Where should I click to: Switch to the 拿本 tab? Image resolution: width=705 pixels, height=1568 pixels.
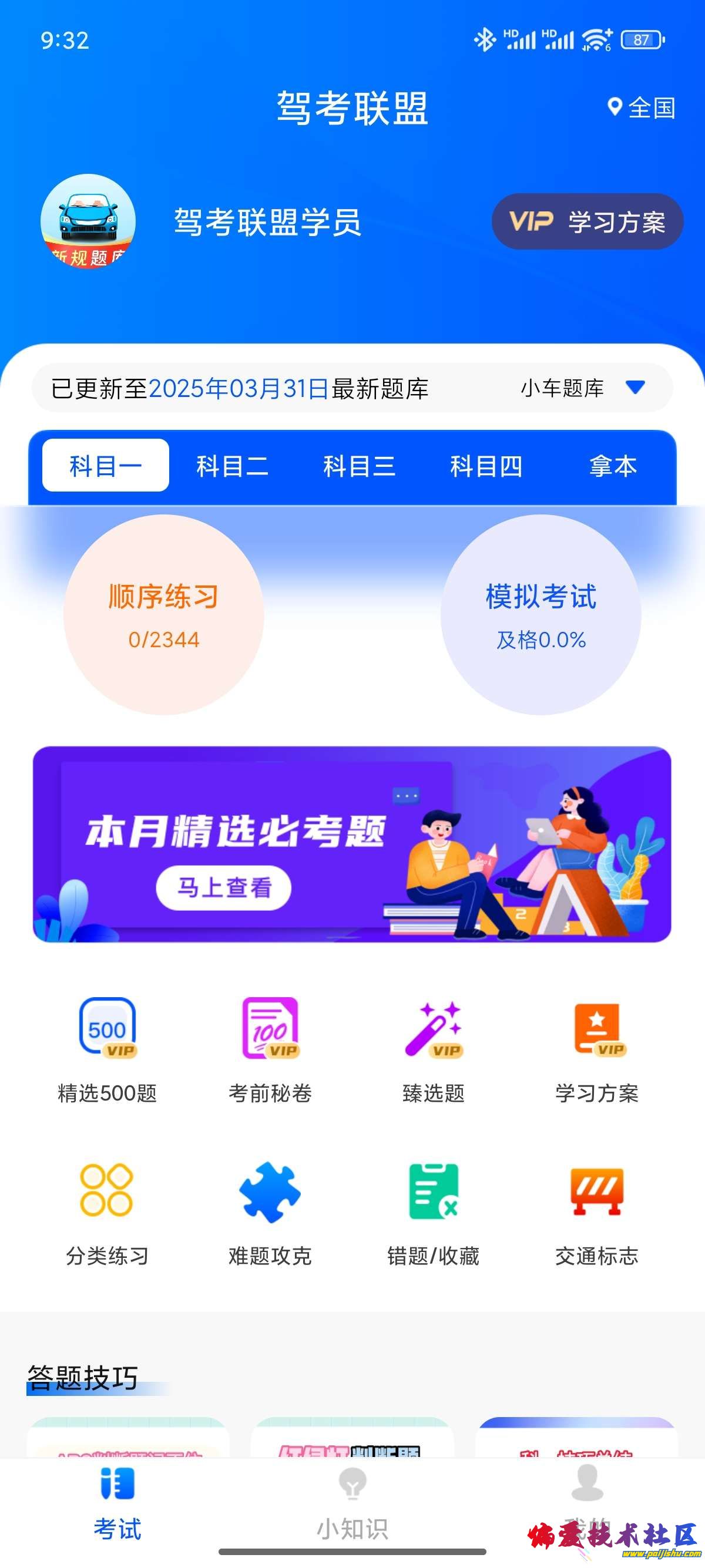(x=612, y=466)
